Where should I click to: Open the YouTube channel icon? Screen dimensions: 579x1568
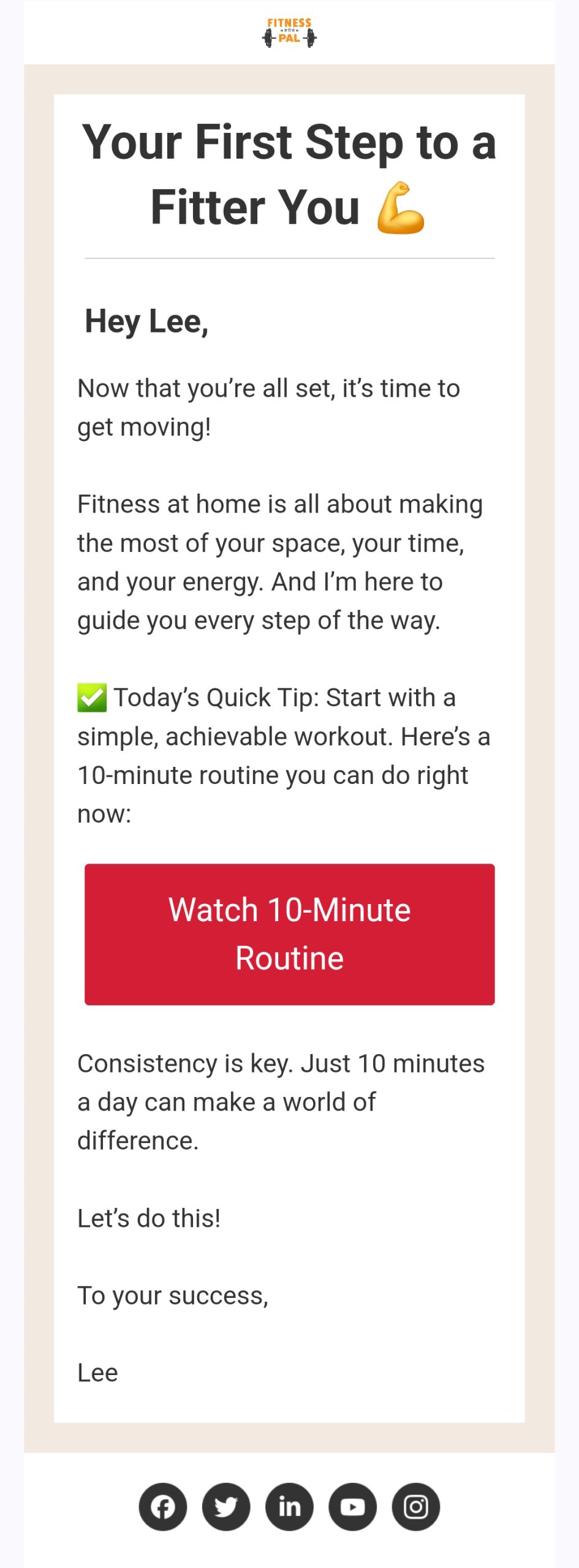(x=353, y=1506)
